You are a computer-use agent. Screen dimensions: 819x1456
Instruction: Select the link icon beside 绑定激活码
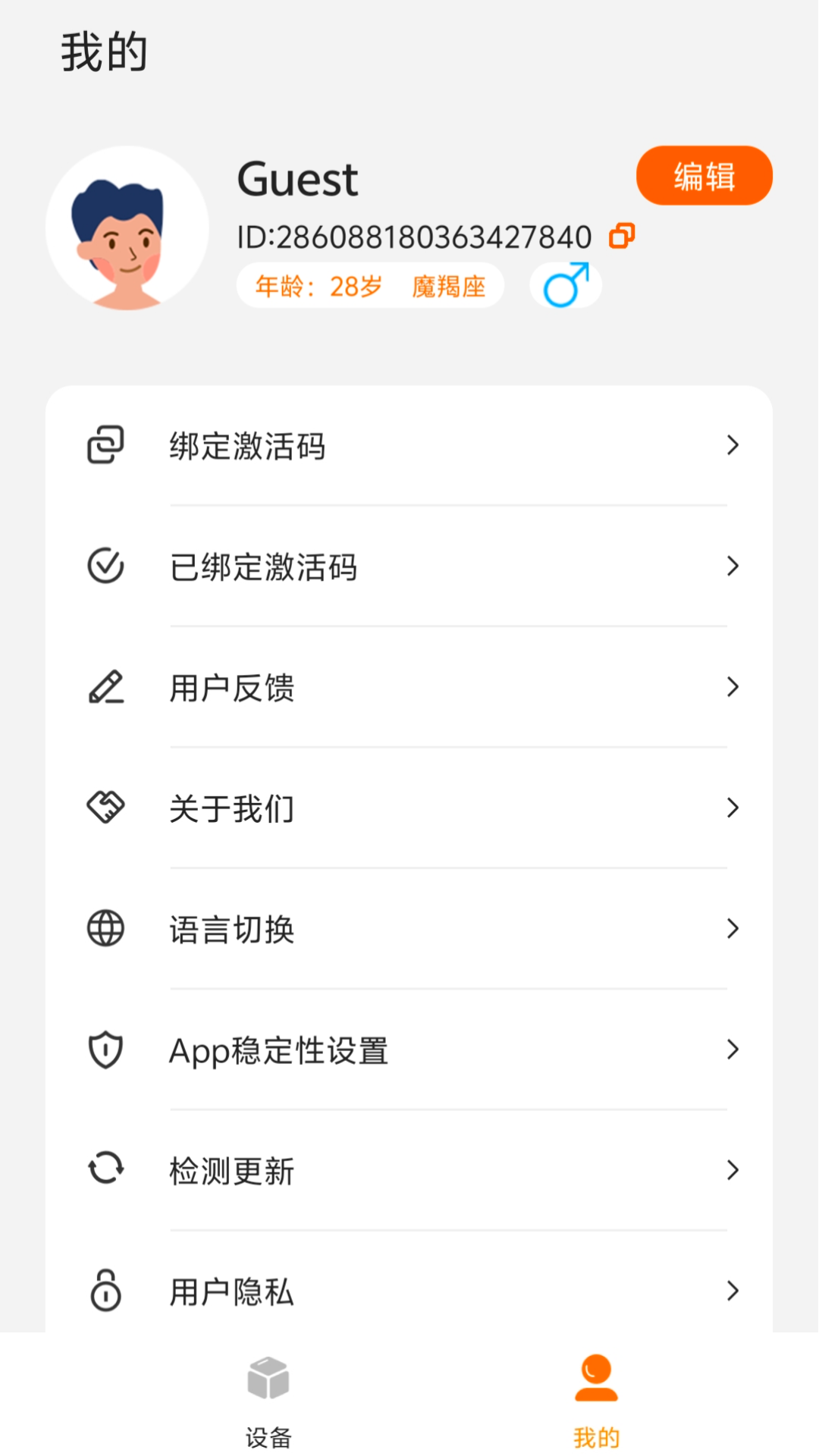click(x=106, y=446)
